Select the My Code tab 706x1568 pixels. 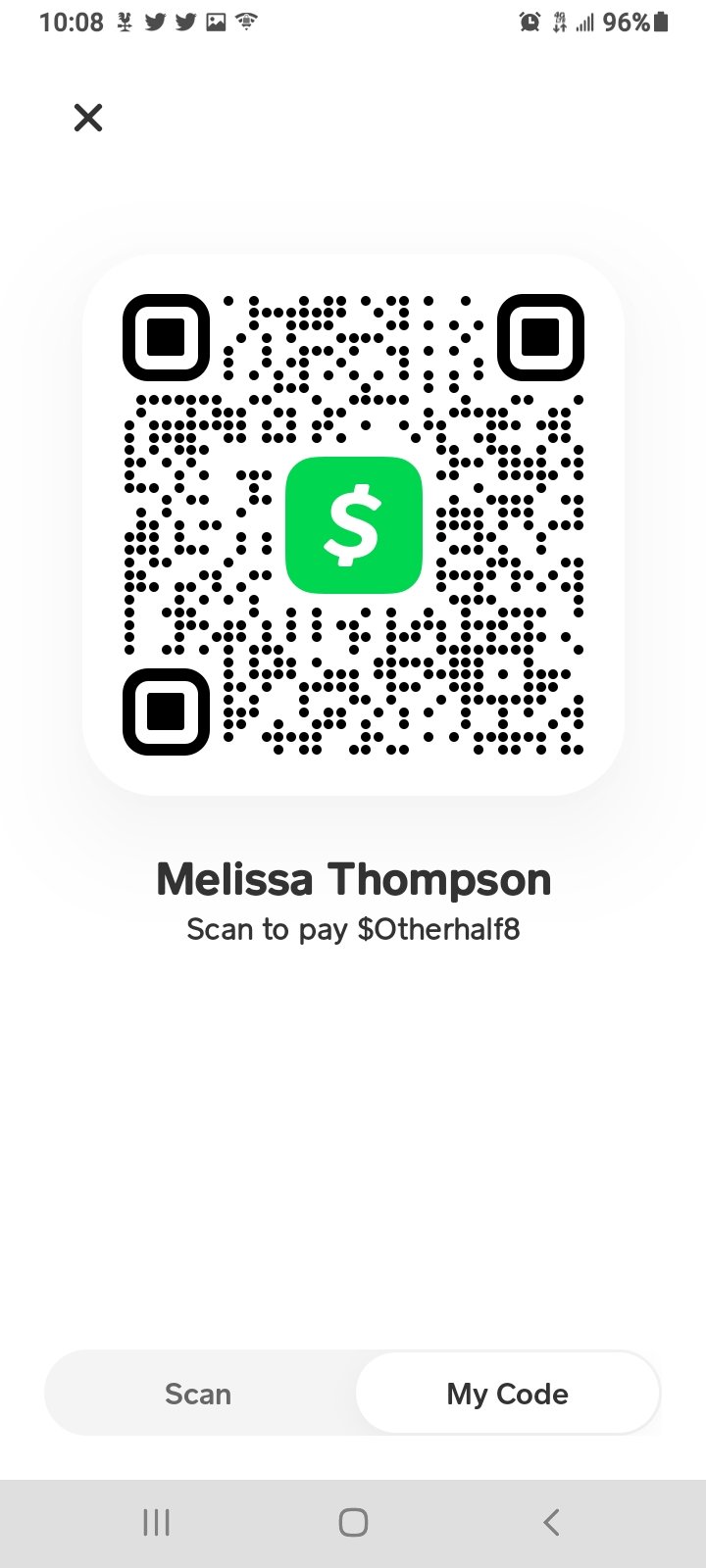click(x=507, y=1394)
